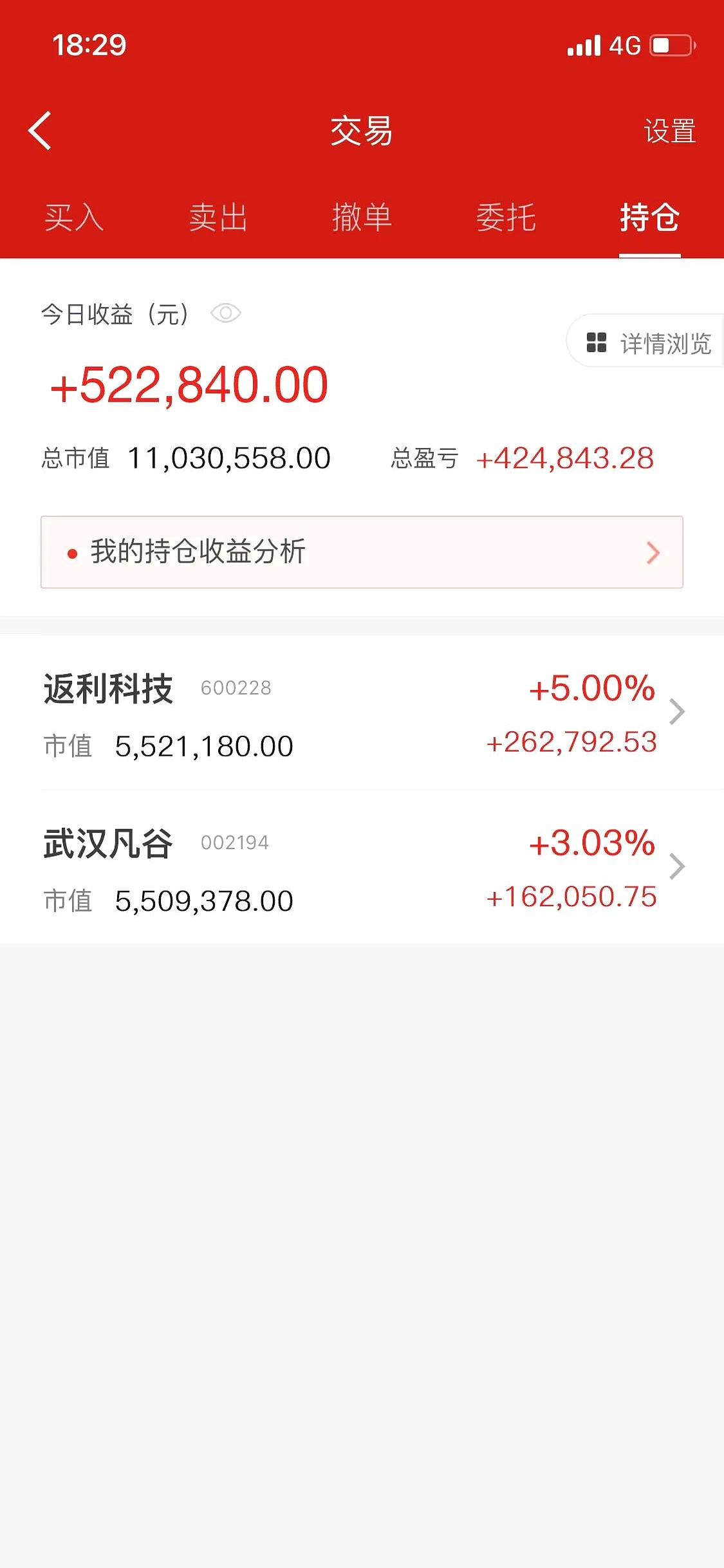Tap the battery icon in status bar
The height and width of the screenshot is (1568, 724).
(x=669, y=45)
